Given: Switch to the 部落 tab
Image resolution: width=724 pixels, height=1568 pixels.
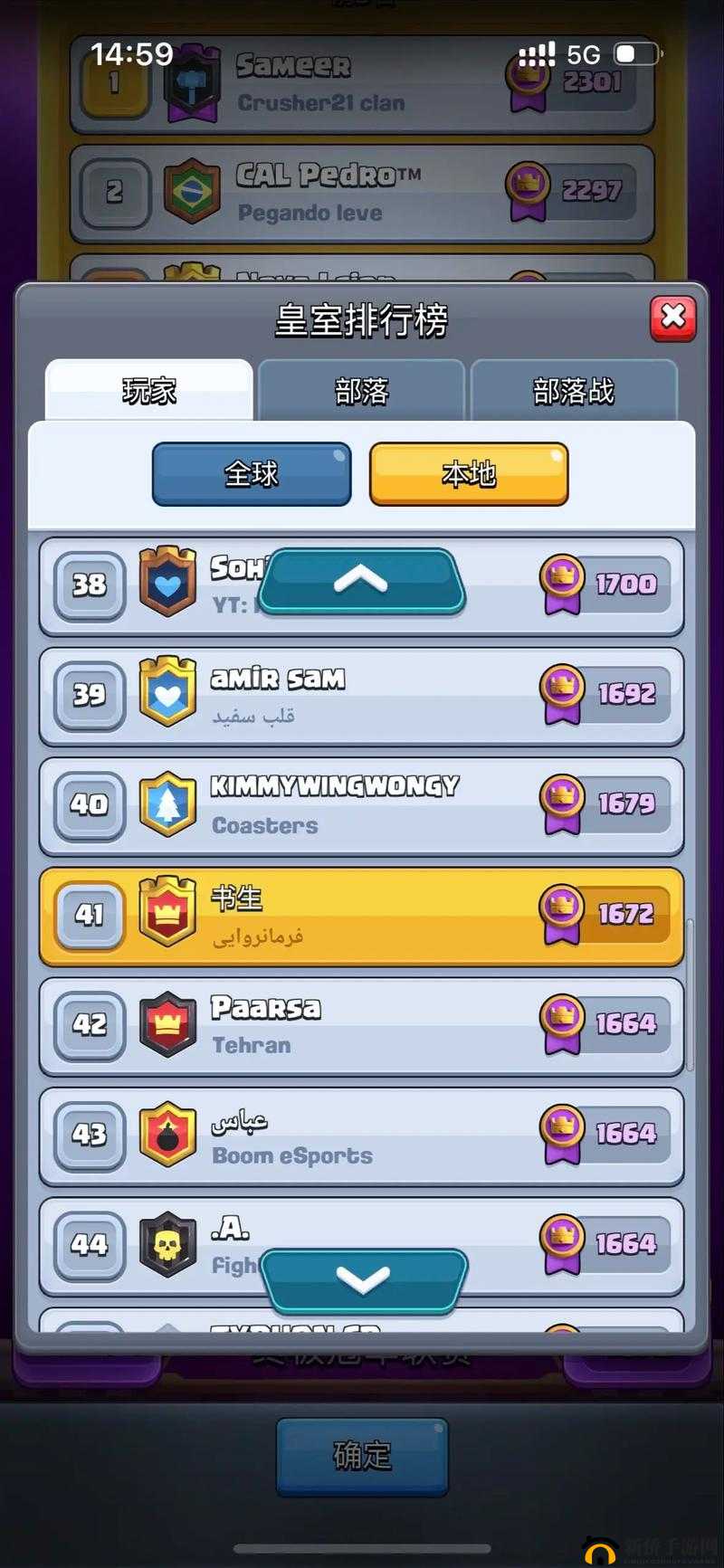Looking at the screenshot, I should point(361,391).
